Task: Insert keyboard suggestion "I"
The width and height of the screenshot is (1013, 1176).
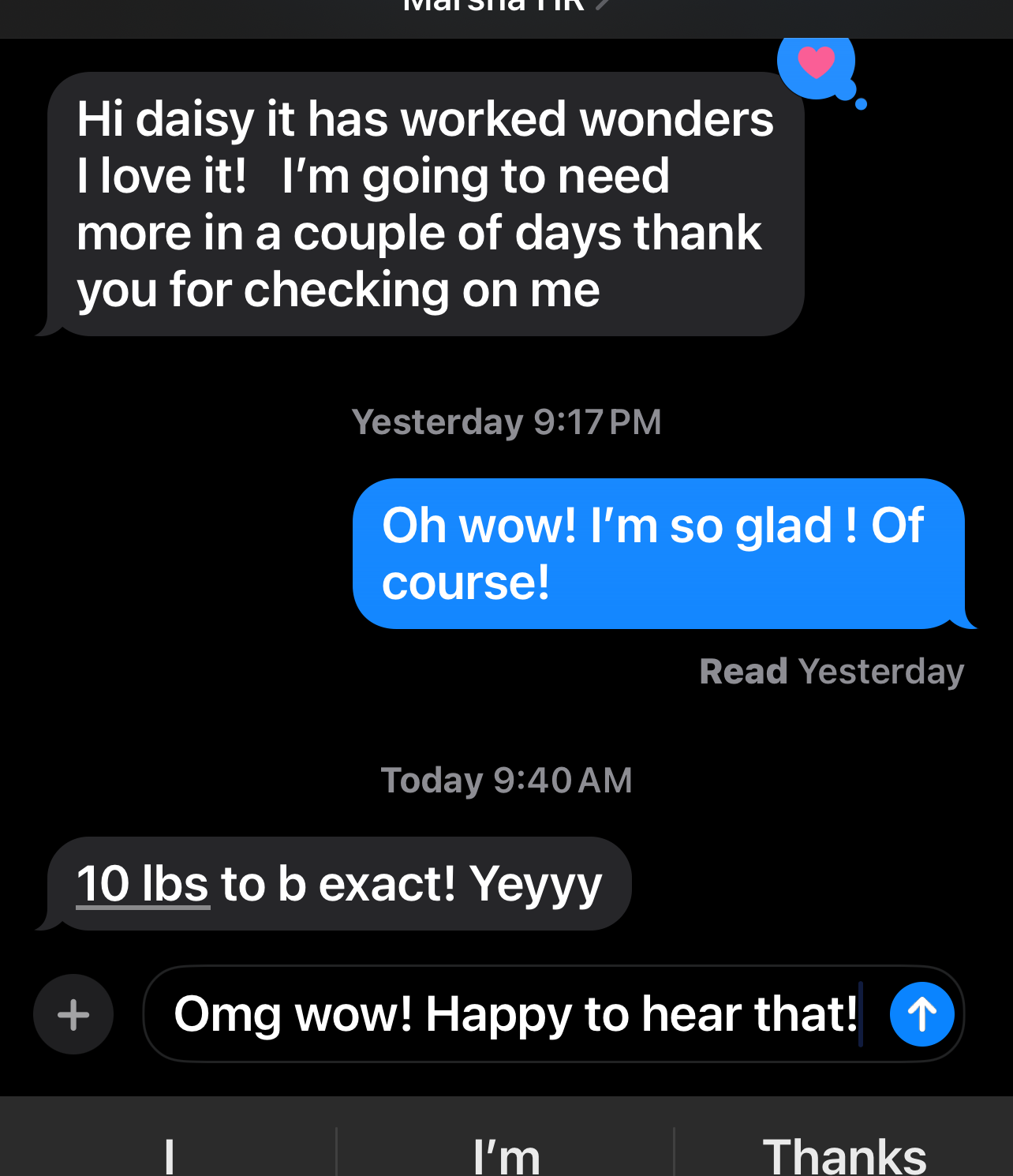Action: [x=169, y=1154]
